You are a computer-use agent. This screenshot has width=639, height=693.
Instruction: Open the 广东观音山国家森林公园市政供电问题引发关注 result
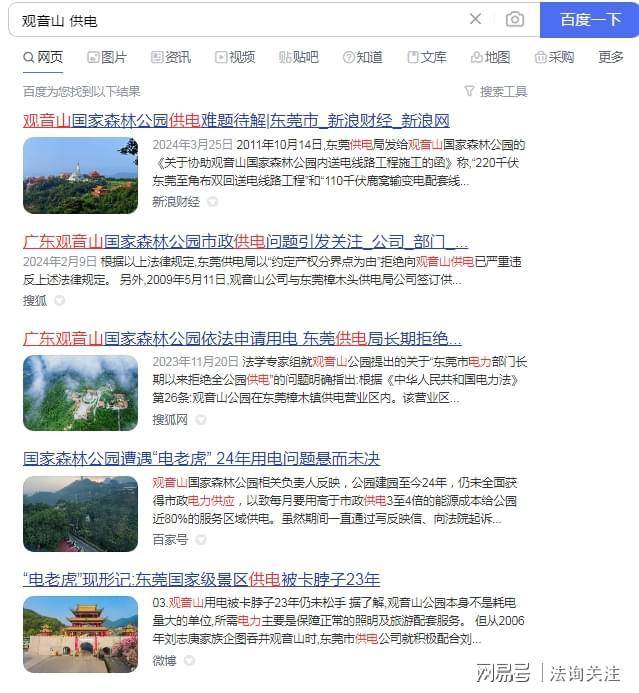[245, 242]
